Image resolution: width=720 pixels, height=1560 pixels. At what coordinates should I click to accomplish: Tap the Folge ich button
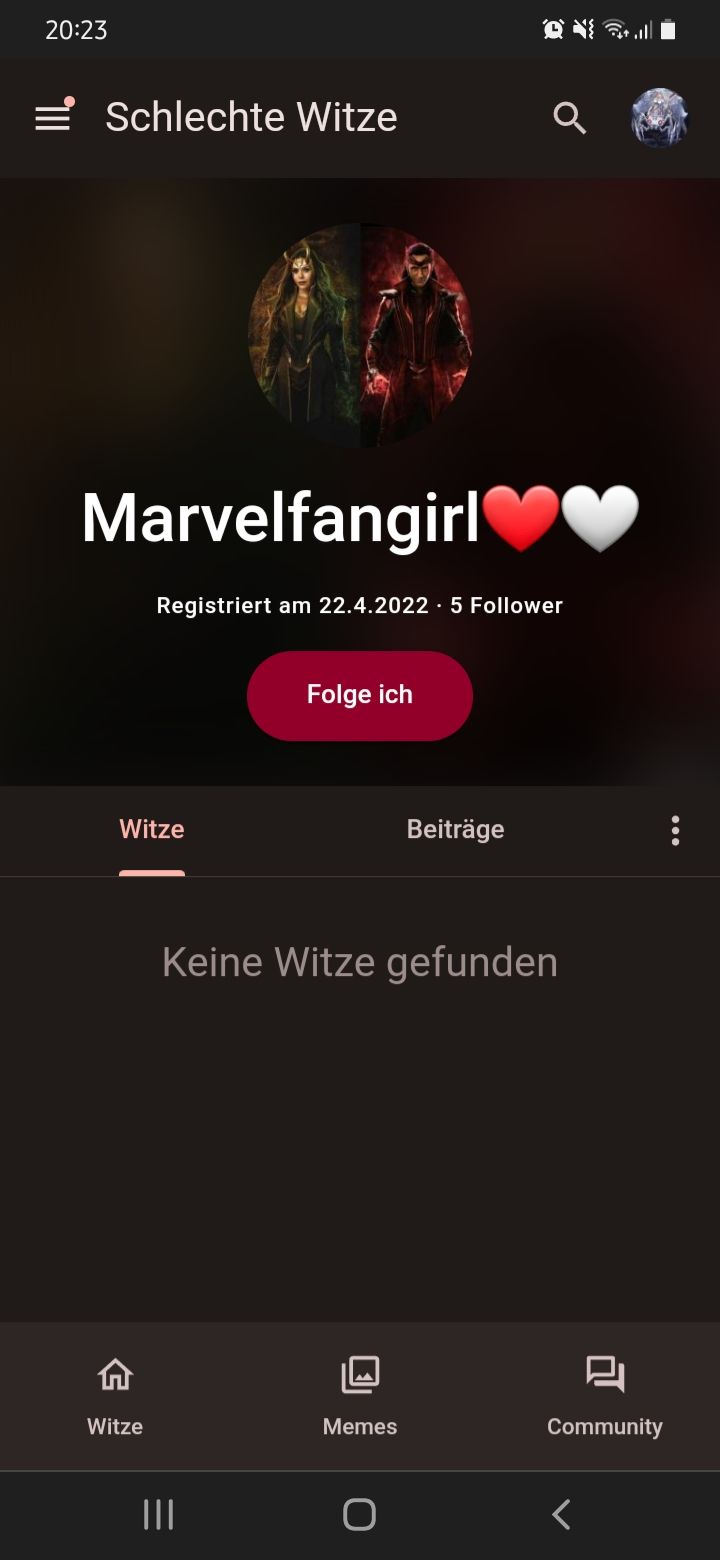[x=360, y=695]
